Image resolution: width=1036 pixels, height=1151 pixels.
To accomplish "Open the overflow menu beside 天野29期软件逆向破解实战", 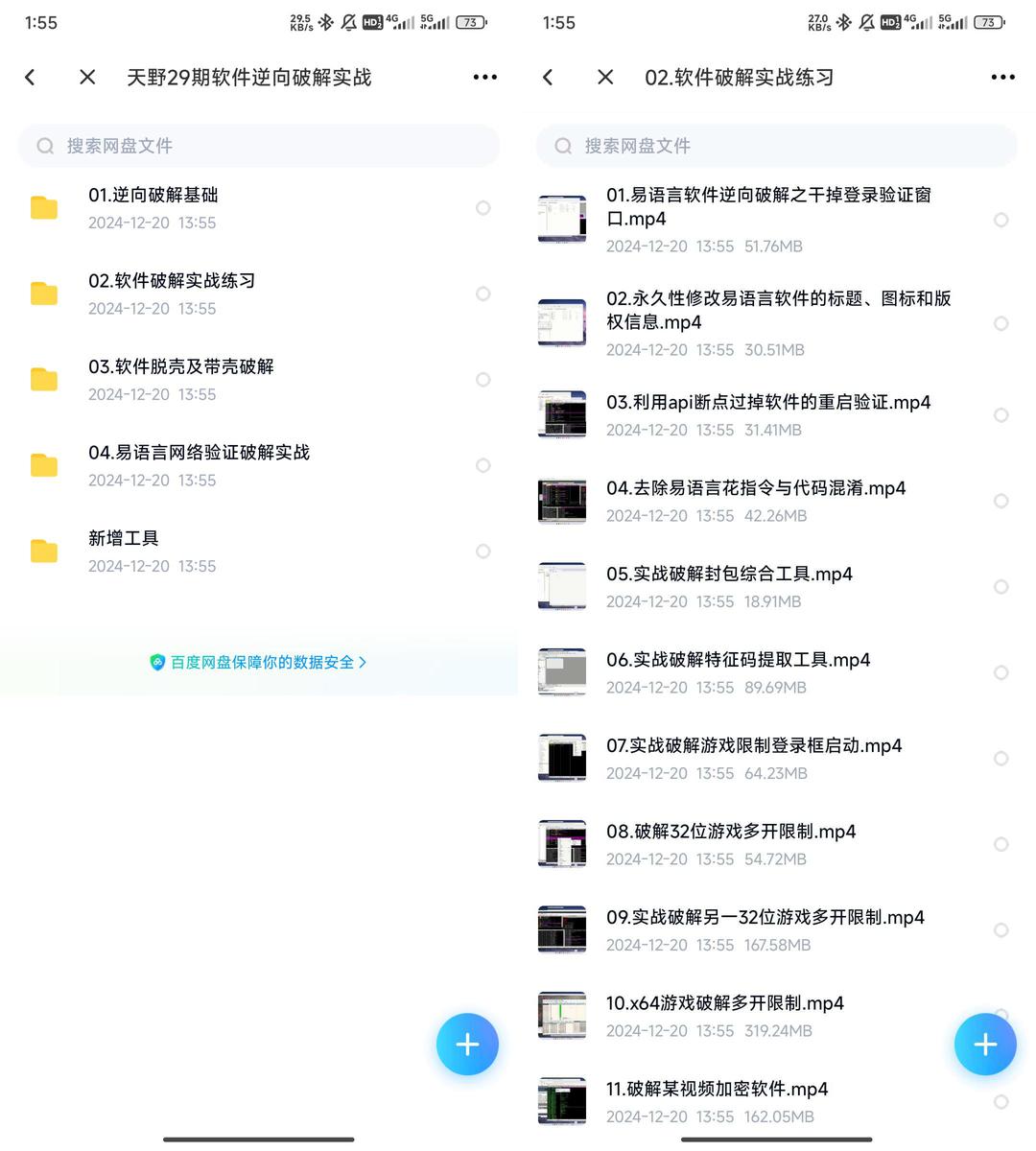I will click(x=484, y=77).
